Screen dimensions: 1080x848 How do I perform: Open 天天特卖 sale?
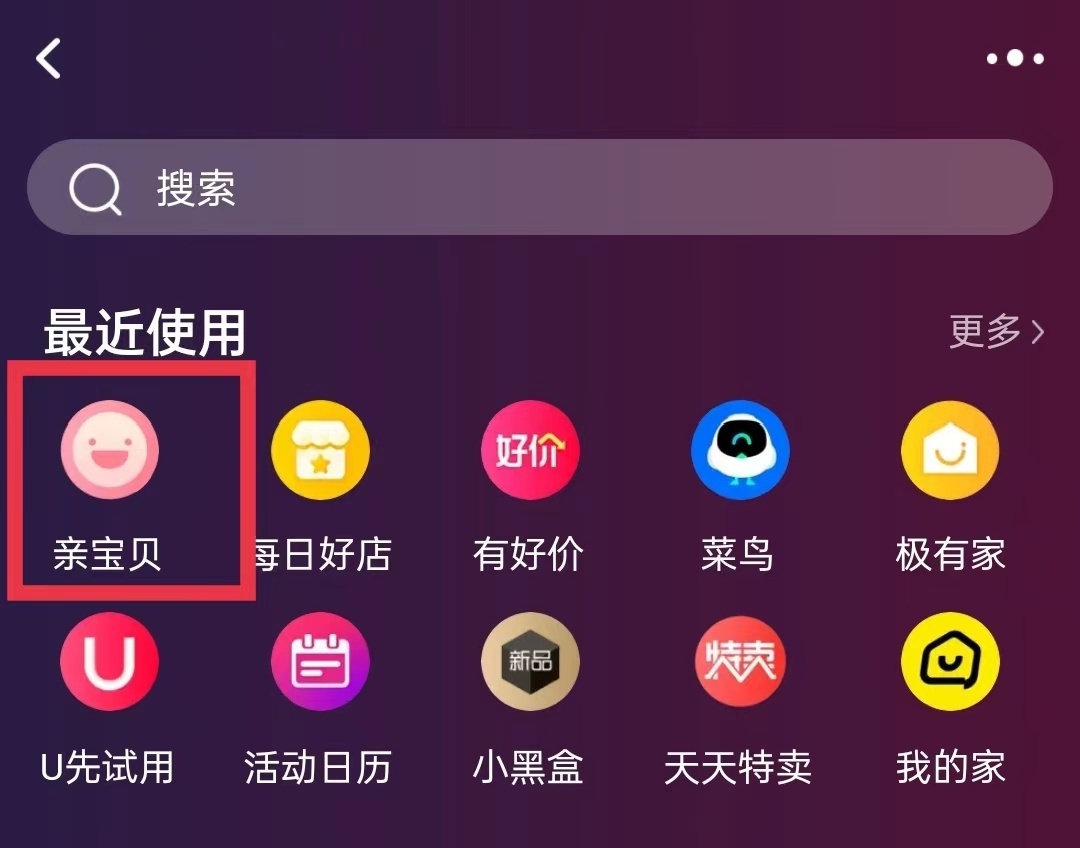pos(740,662)
